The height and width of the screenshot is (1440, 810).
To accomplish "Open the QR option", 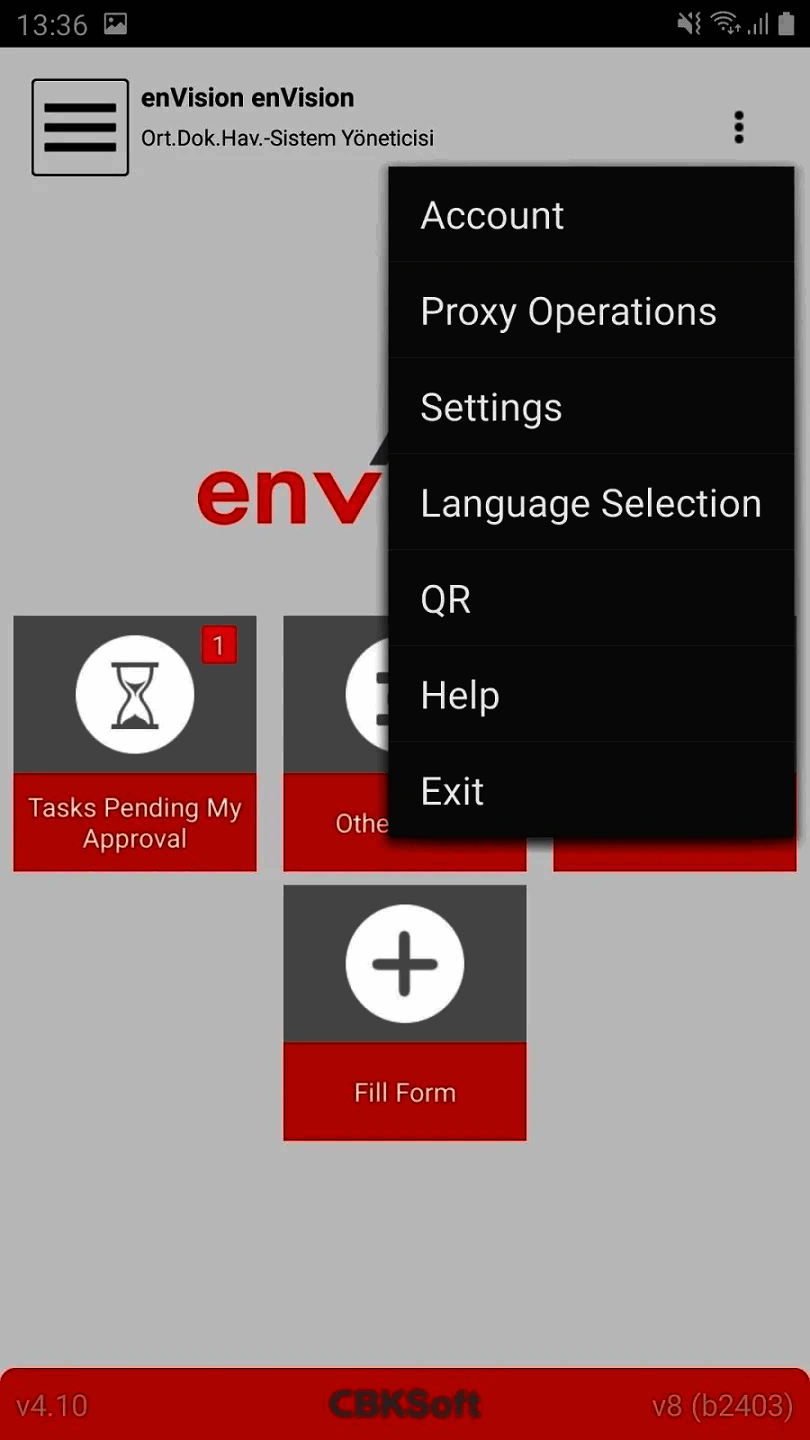I will point(590,600).
